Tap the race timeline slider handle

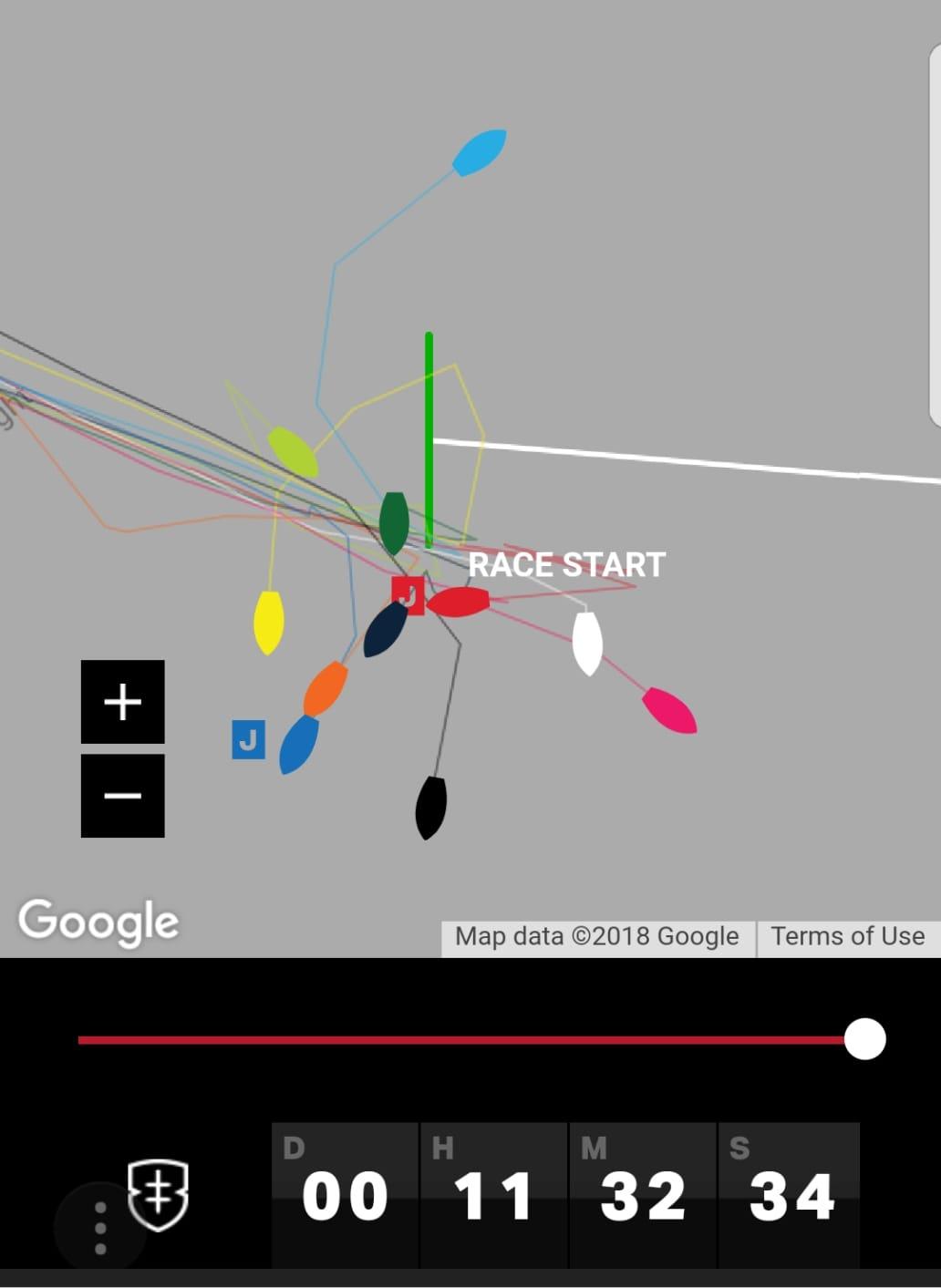[864, 1039]
